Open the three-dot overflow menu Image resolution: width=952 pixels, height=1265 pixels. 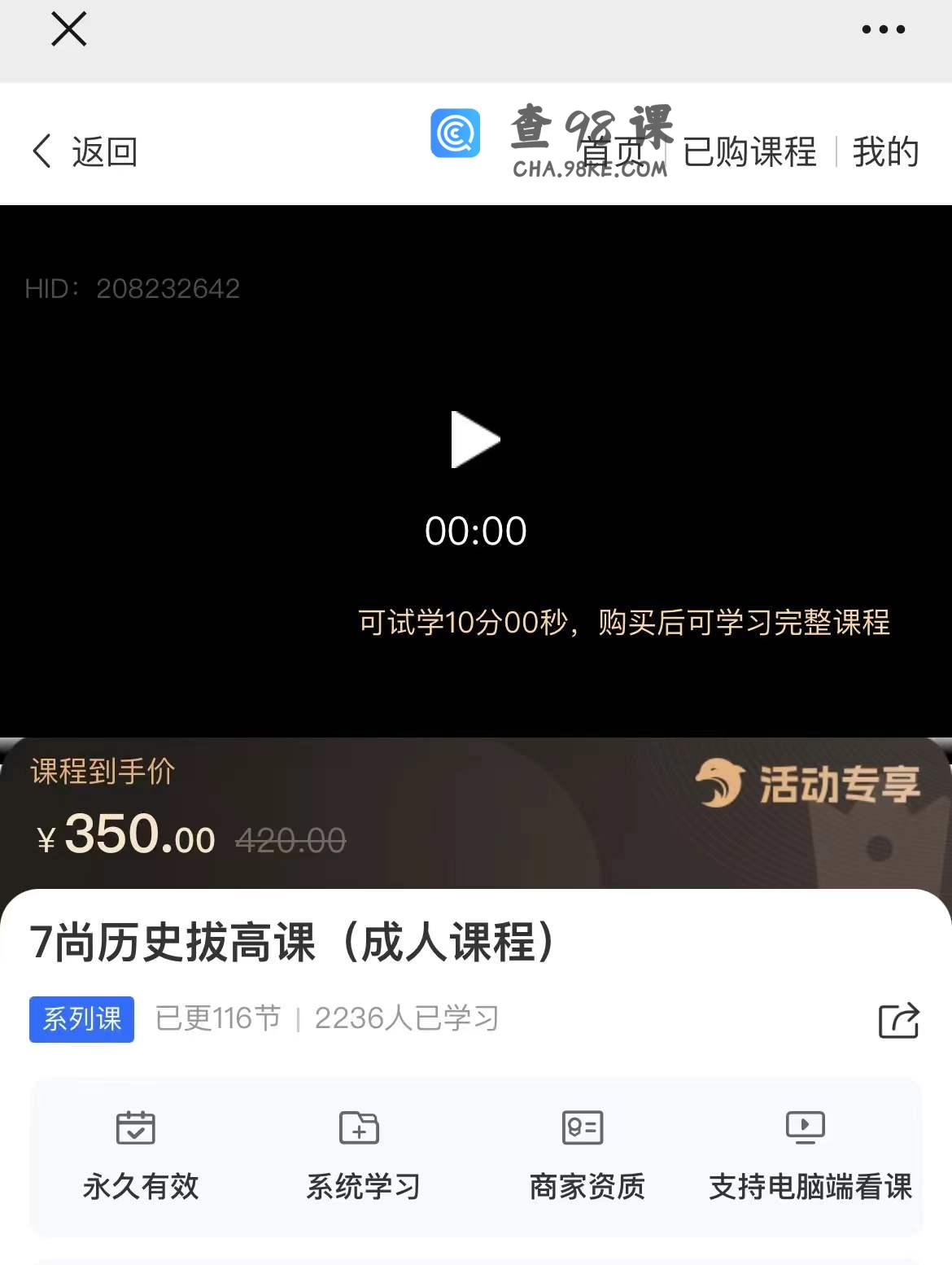coord(883,30)
